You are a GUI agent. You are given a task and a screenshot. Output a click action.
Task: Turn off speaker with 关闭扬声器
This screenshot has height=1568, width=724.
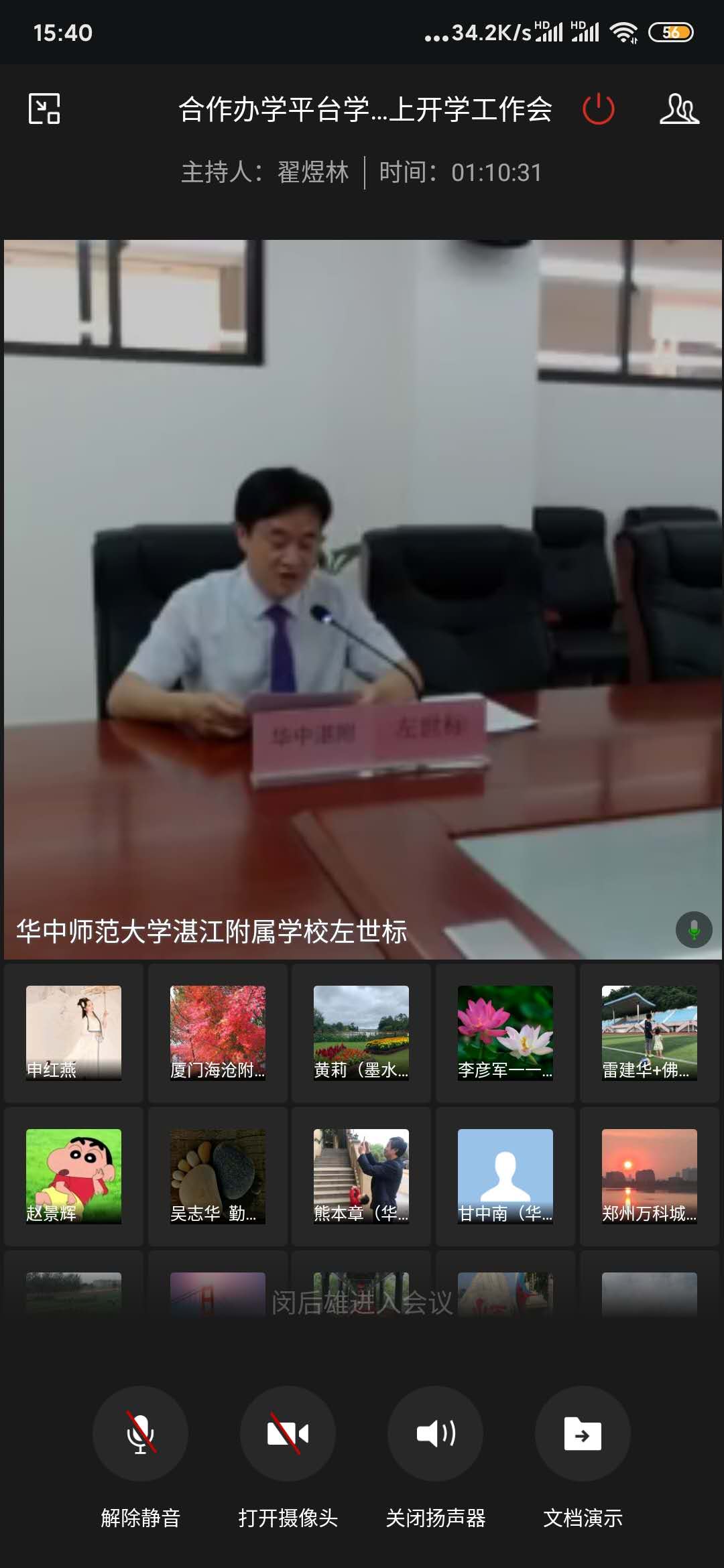pos(435,1433)
